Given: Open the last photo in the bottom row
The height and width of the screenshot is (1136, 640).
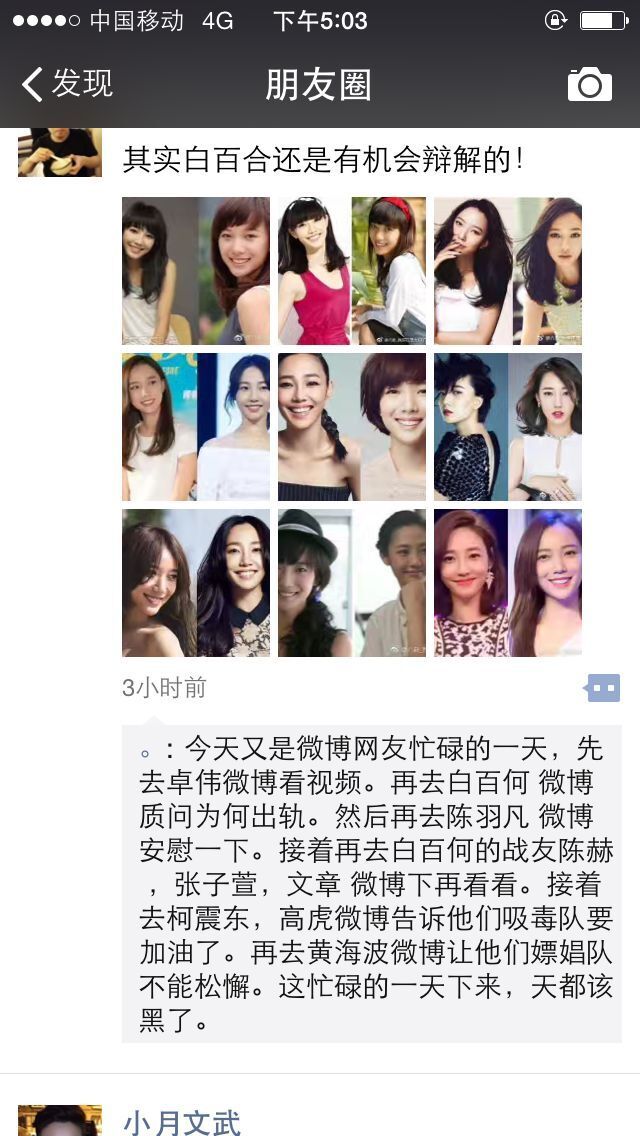Looking at the screenshot, I should [x=508, y=583].
